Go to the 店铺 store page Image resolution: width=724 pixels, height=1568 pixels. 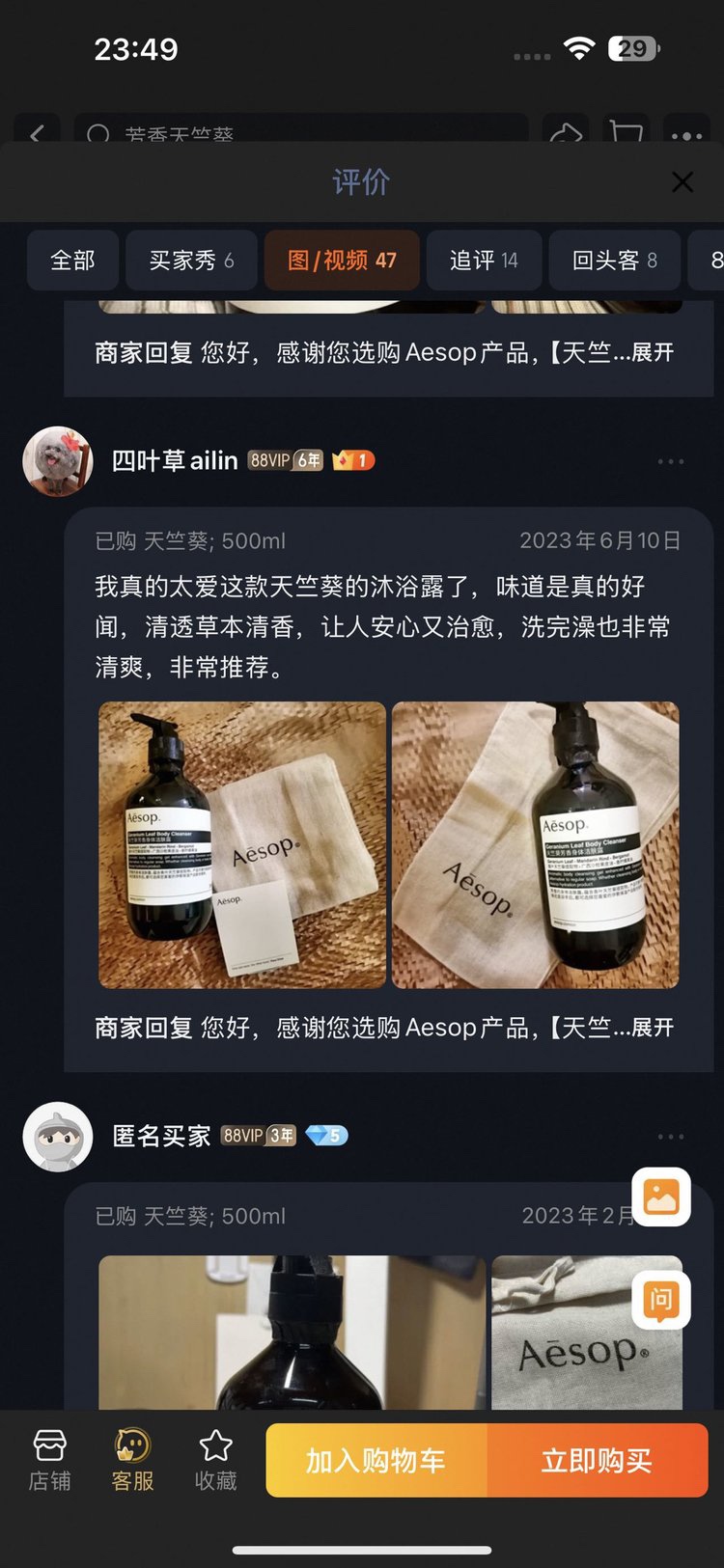(49, 1460)
